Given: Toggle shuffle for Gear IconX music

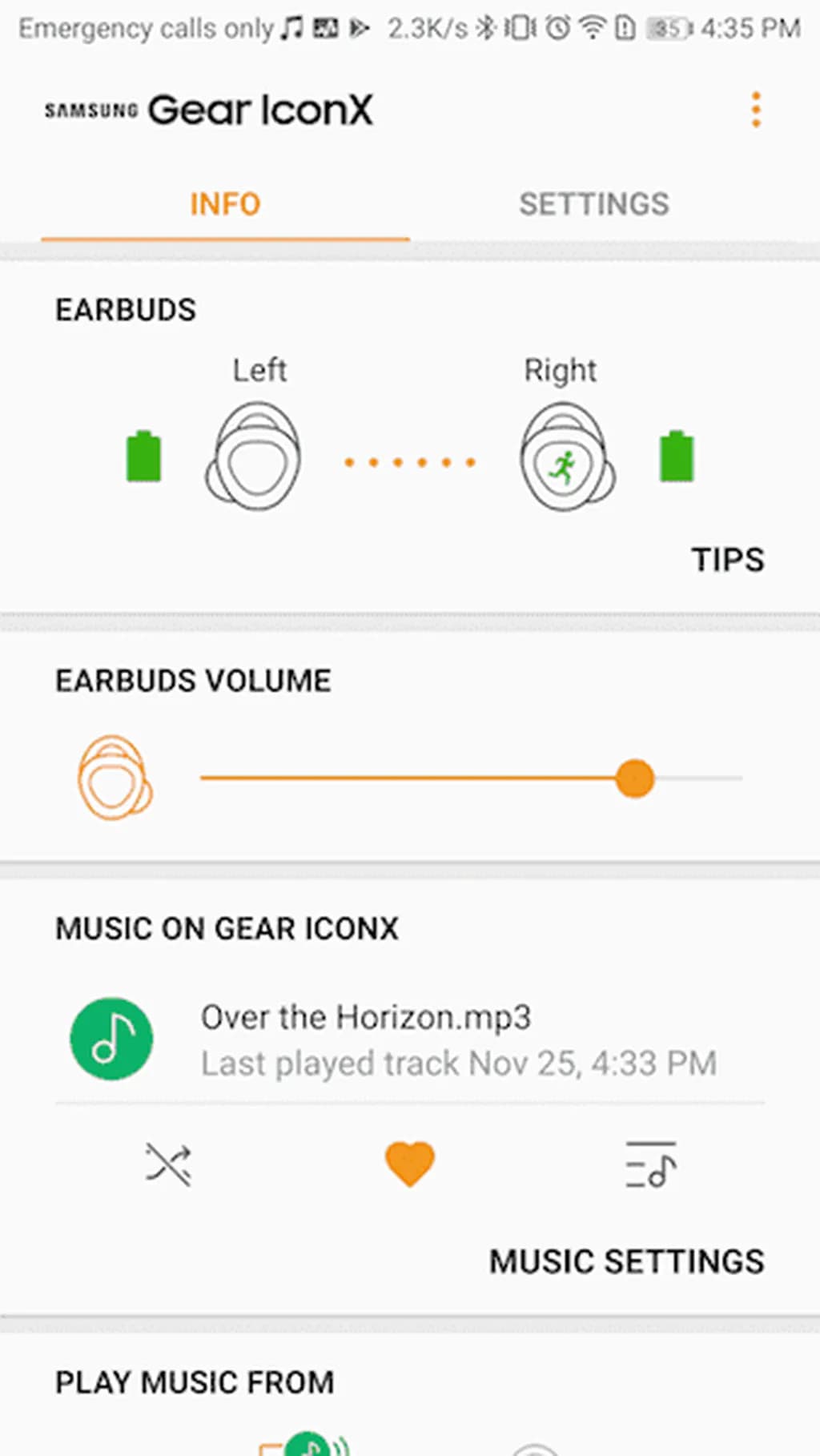Looking at the screenshot, I should [168, 1164].
